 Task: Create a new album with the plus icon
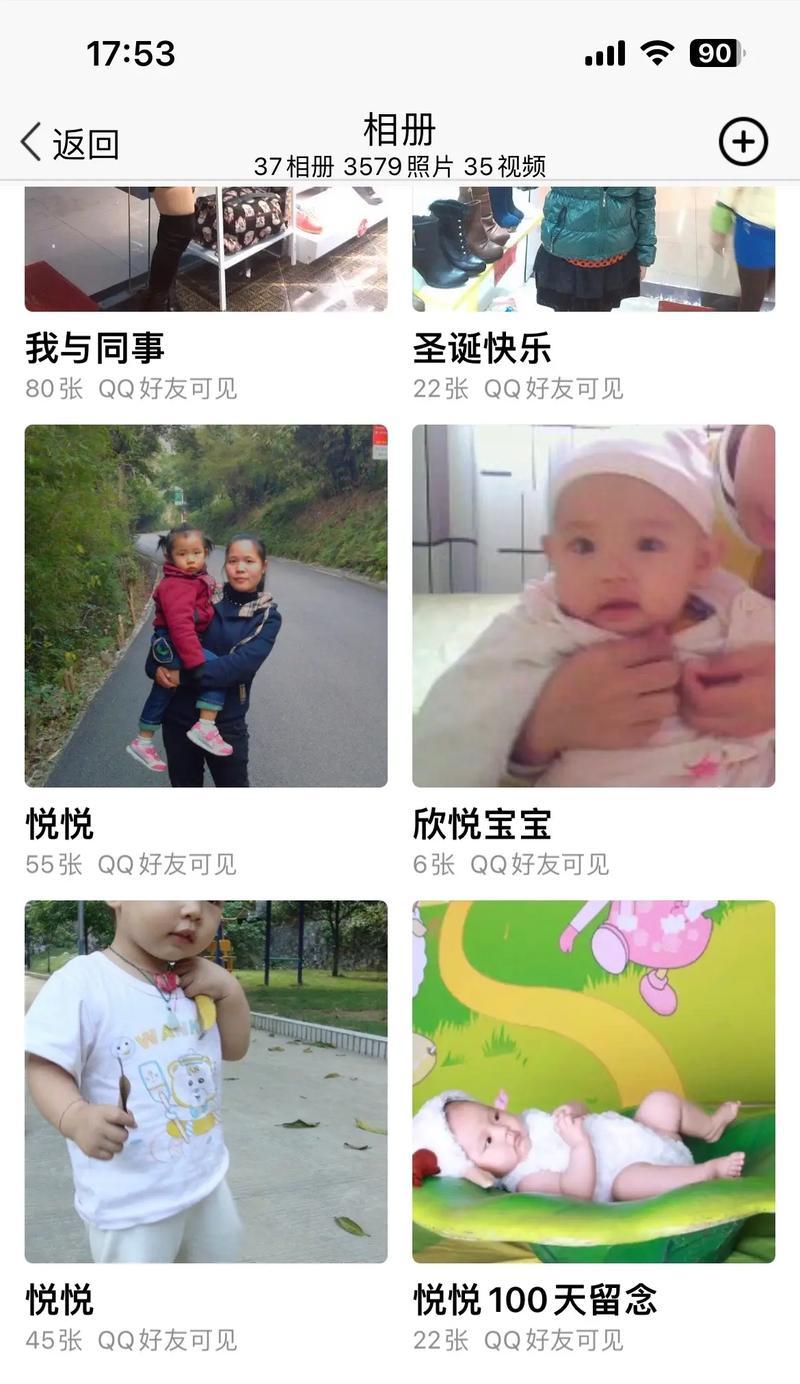pyautogui.click(x=743, y=141)
